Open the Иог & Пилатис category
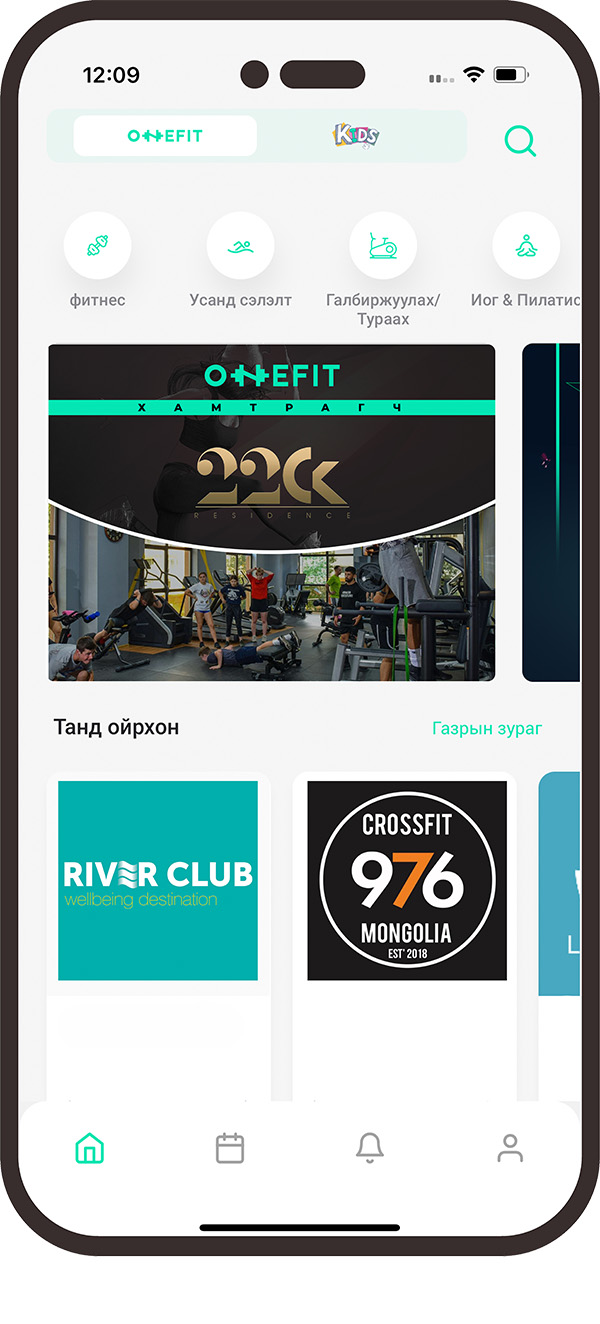 coord(526,246)
